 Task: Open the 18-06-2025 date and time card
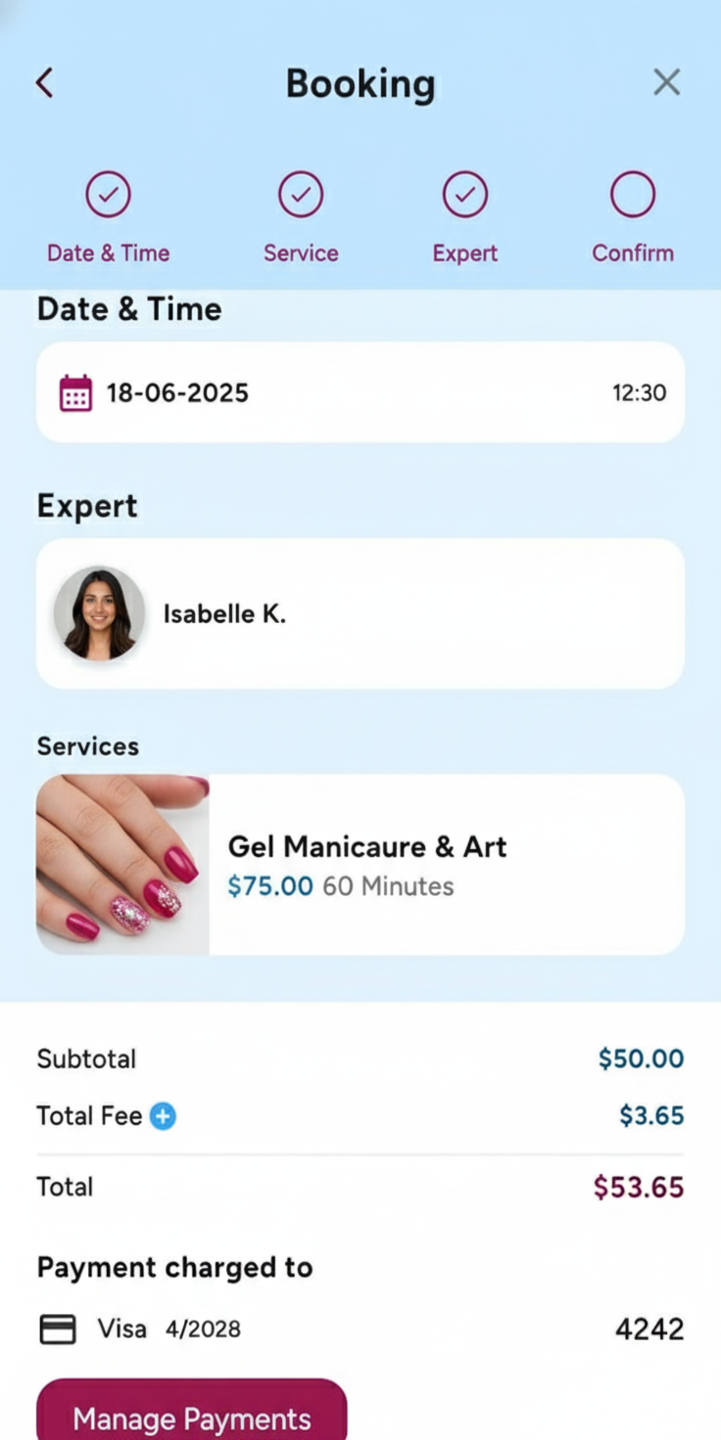pos(360,392)
